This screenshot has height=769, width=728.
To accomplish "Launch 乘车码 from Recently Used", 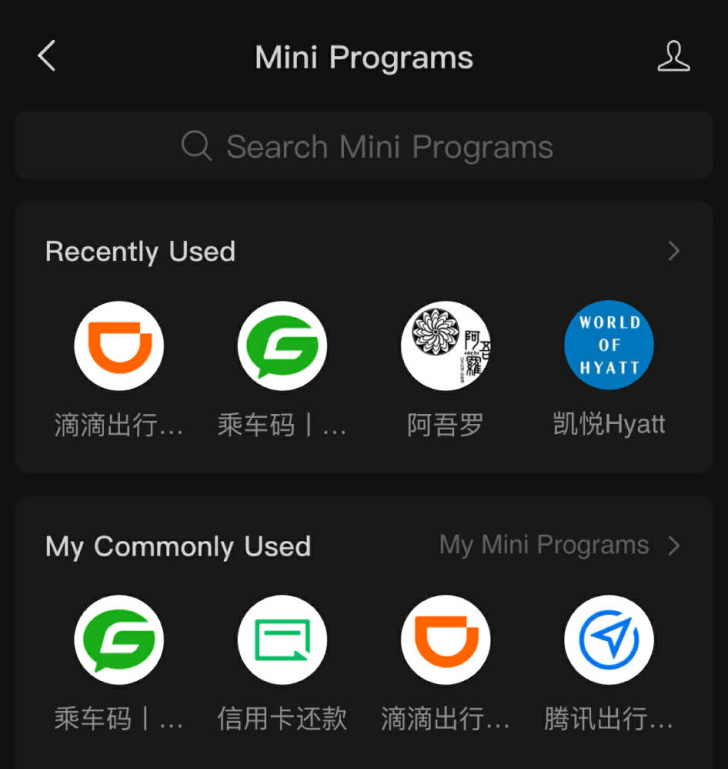I will coord(282,346).
